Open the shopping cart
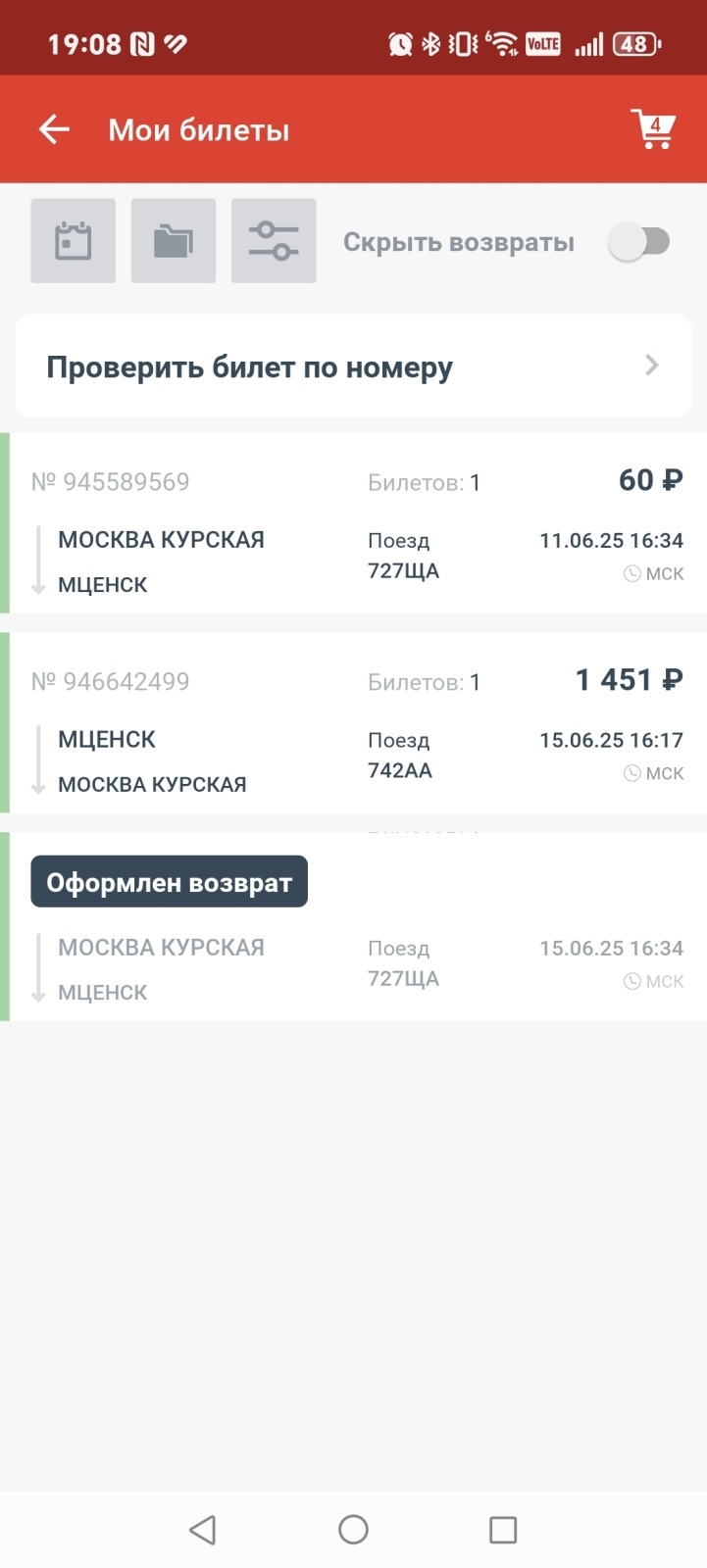 653,129
